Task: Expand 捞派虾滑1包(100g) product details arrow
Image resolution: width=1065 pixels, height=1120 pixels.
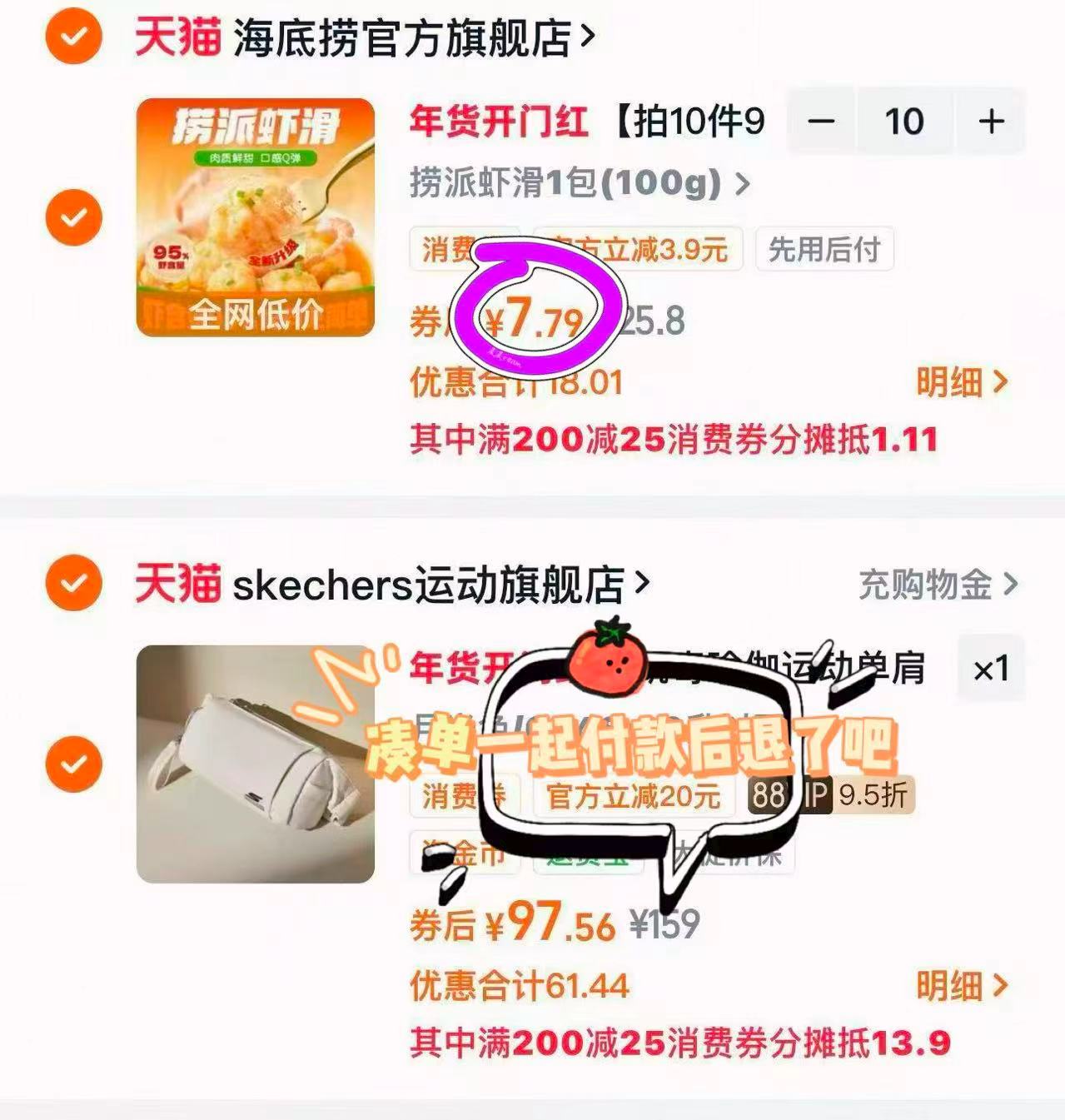Action: [744, 185]
